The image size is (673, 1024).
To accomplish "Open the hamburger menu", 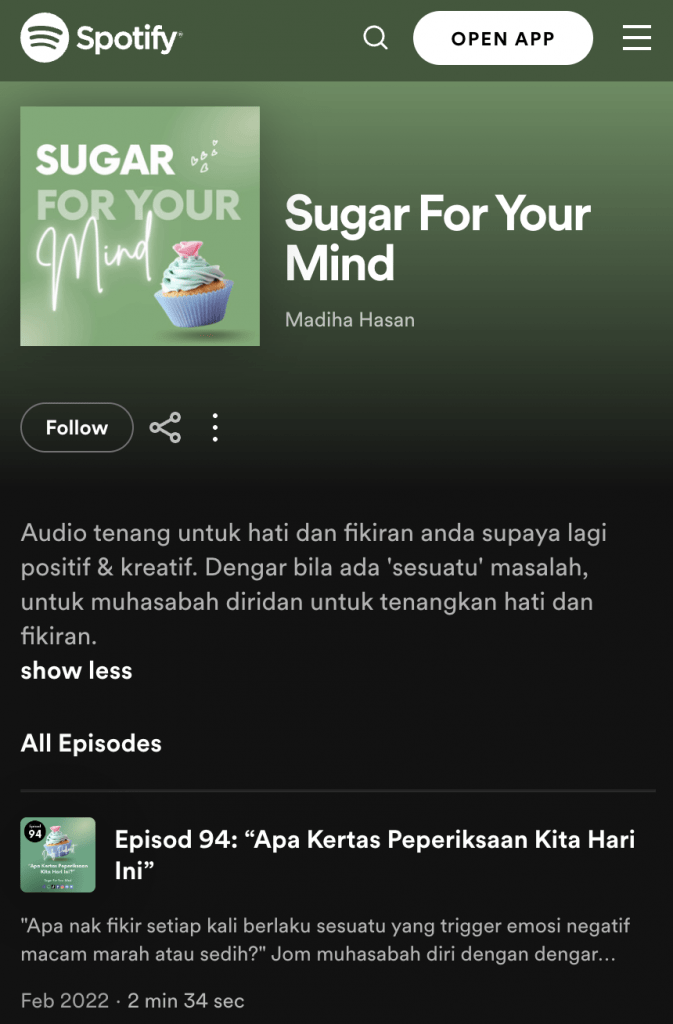I will 636,38.
